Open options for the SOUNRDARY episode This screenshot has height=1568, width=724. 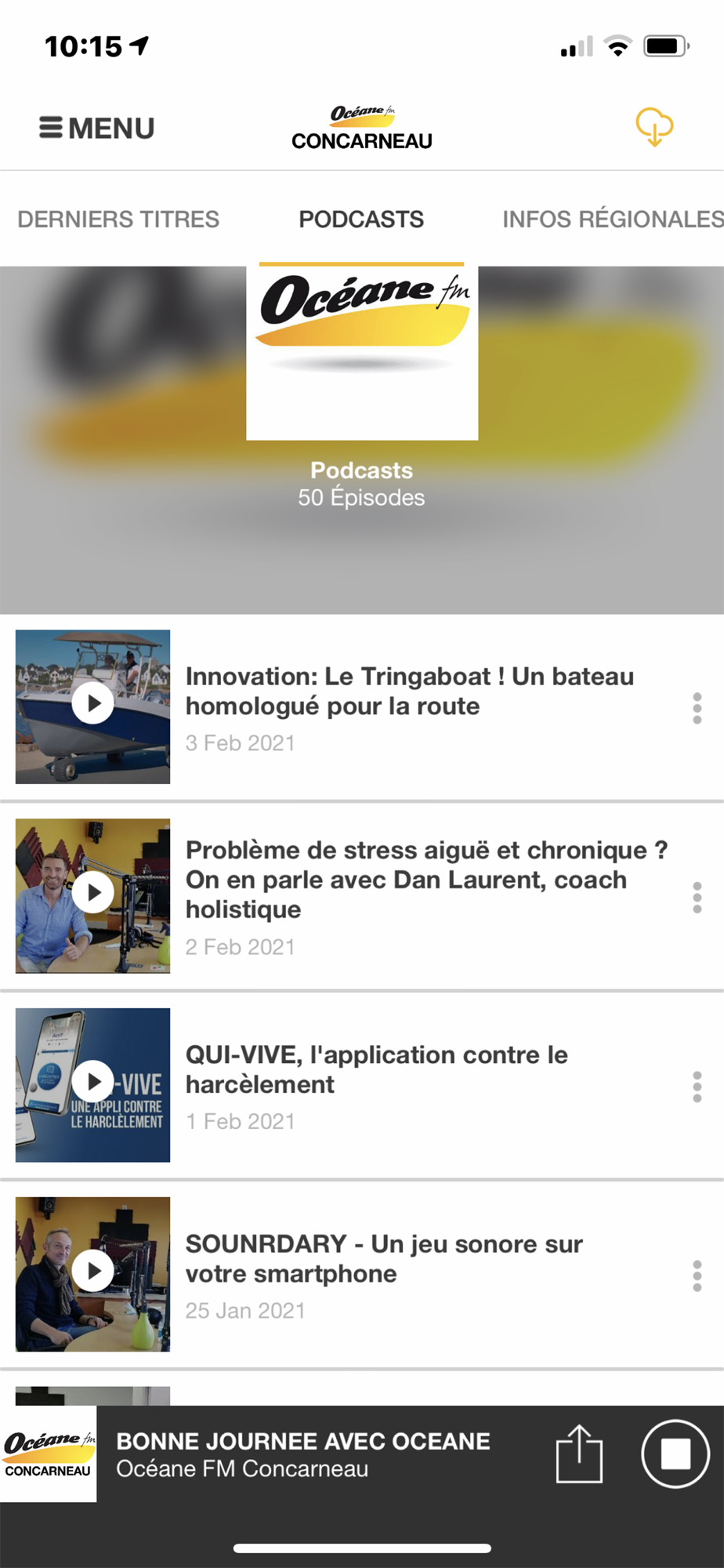click(x=697, y=1276)
